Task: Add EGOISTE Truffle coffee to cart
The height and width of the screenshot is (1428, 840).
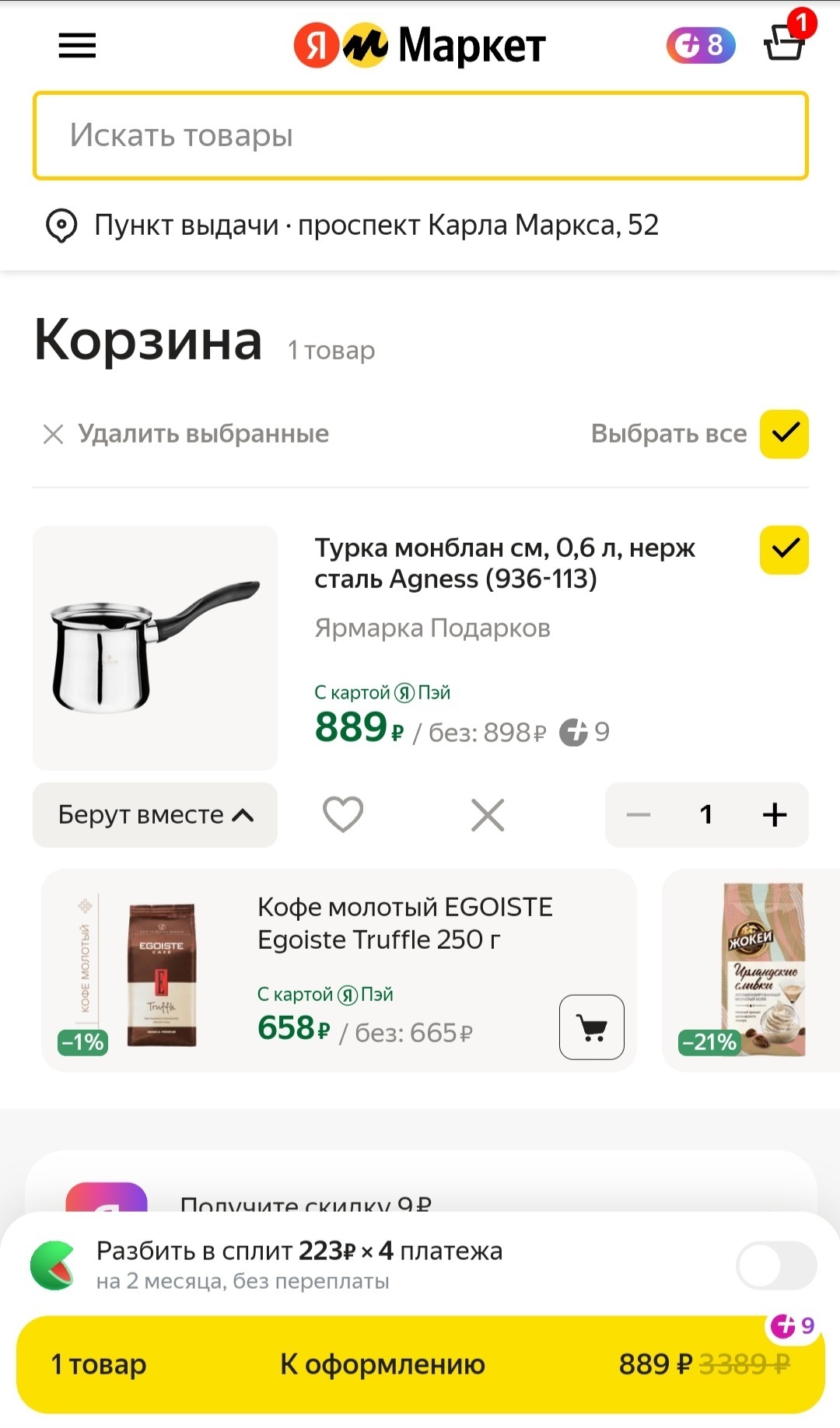Action: pyautogui.click(x=591, y=1027)
